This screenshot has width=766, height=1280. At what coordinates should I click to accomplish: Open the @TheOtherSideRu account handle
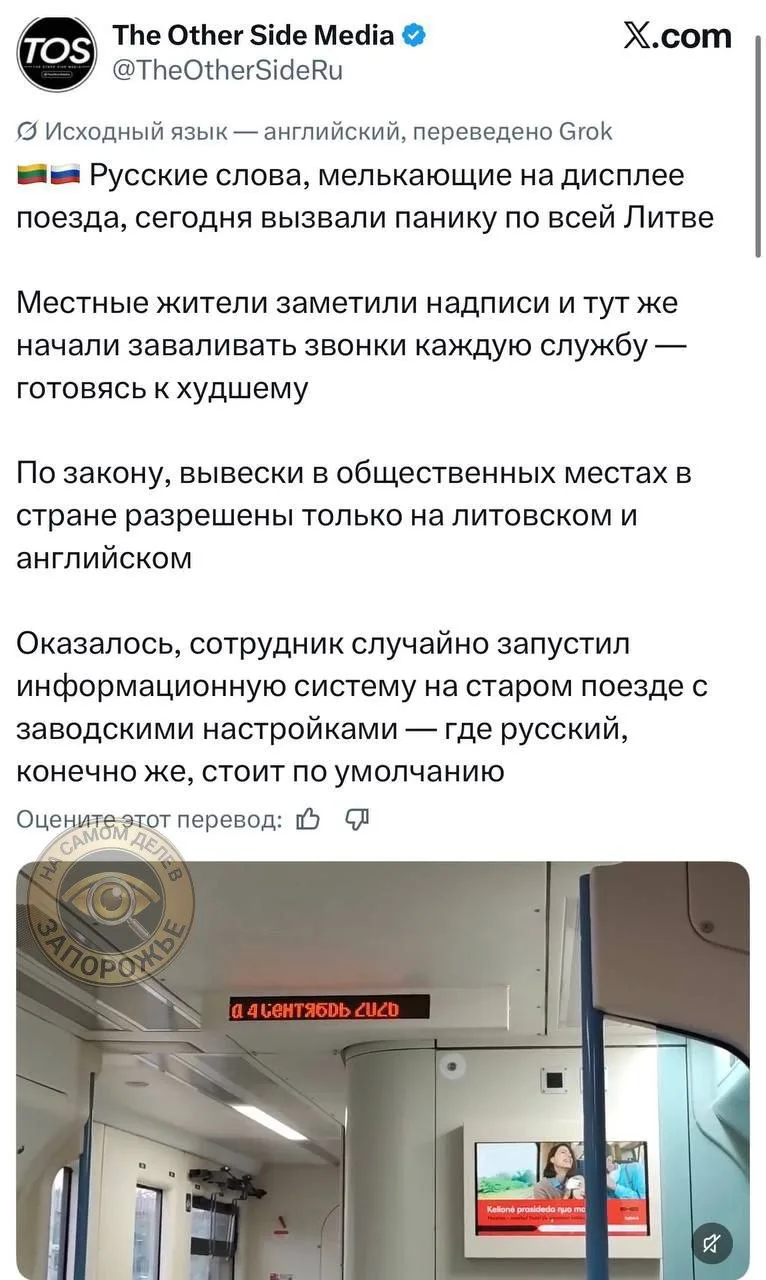pyautogui.click(x=228, y=70)
